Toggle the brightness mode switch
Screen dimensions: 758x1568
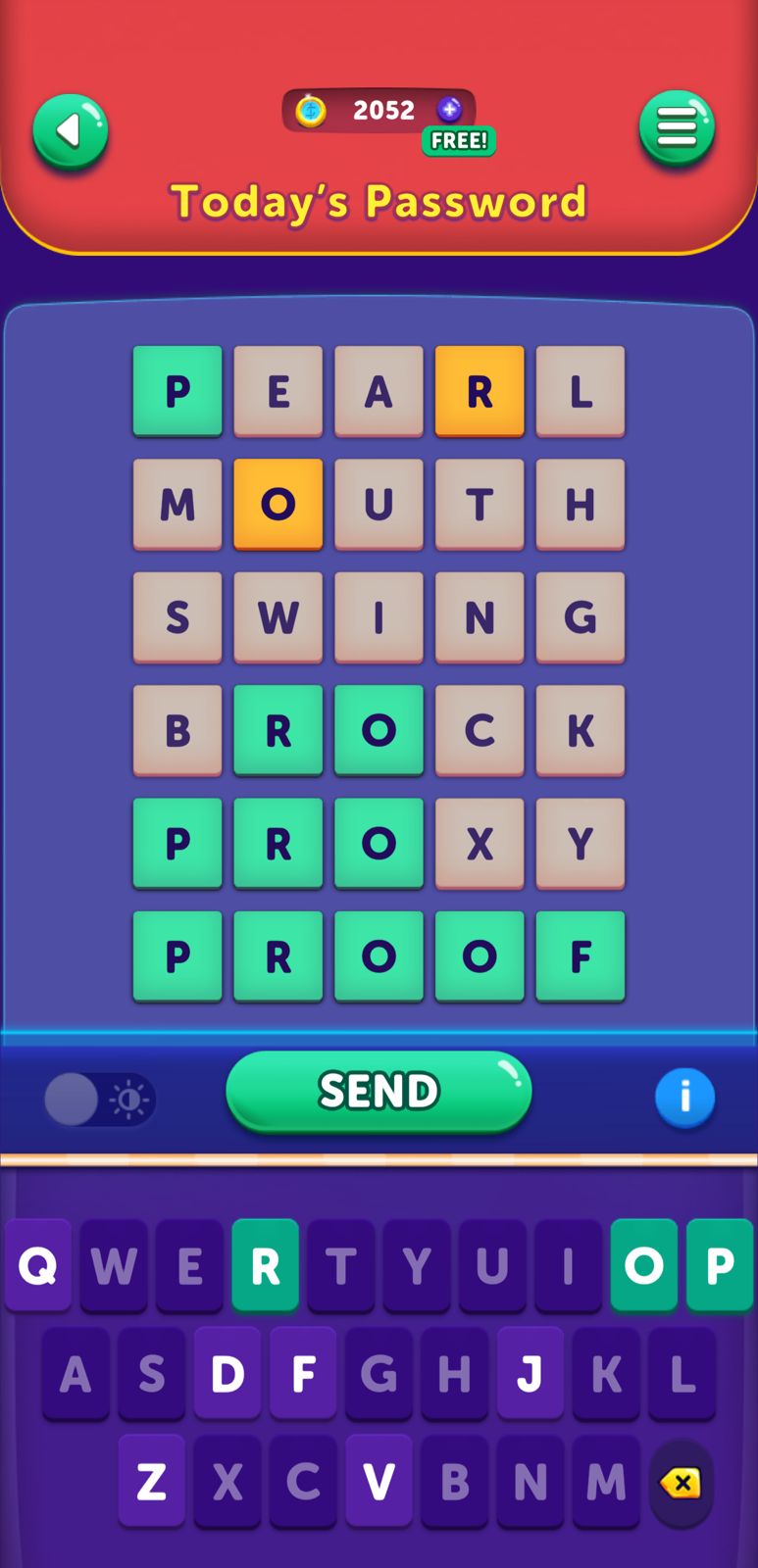pos(99,1100)
